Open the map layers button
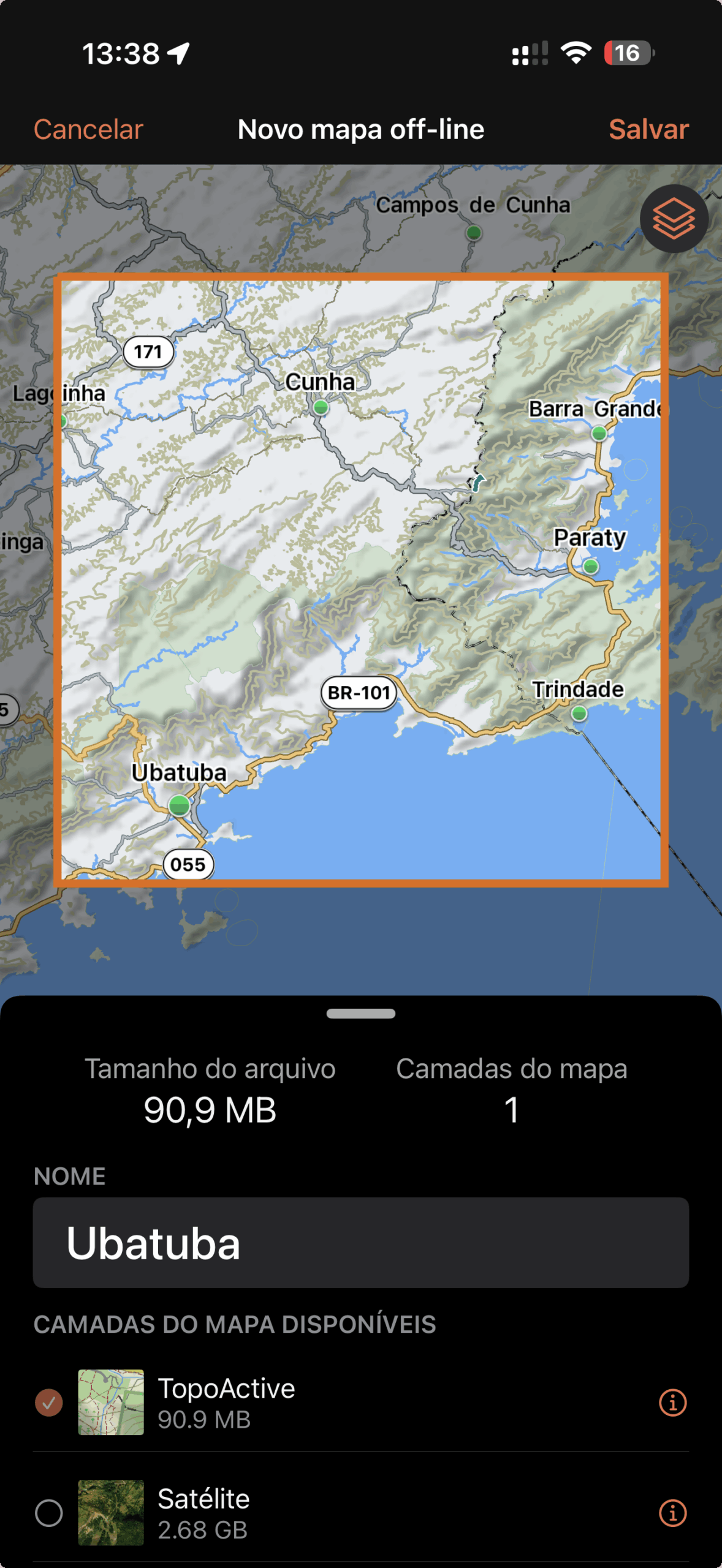This screenshot has width=722, height=1568. click(x=674, y=219)
